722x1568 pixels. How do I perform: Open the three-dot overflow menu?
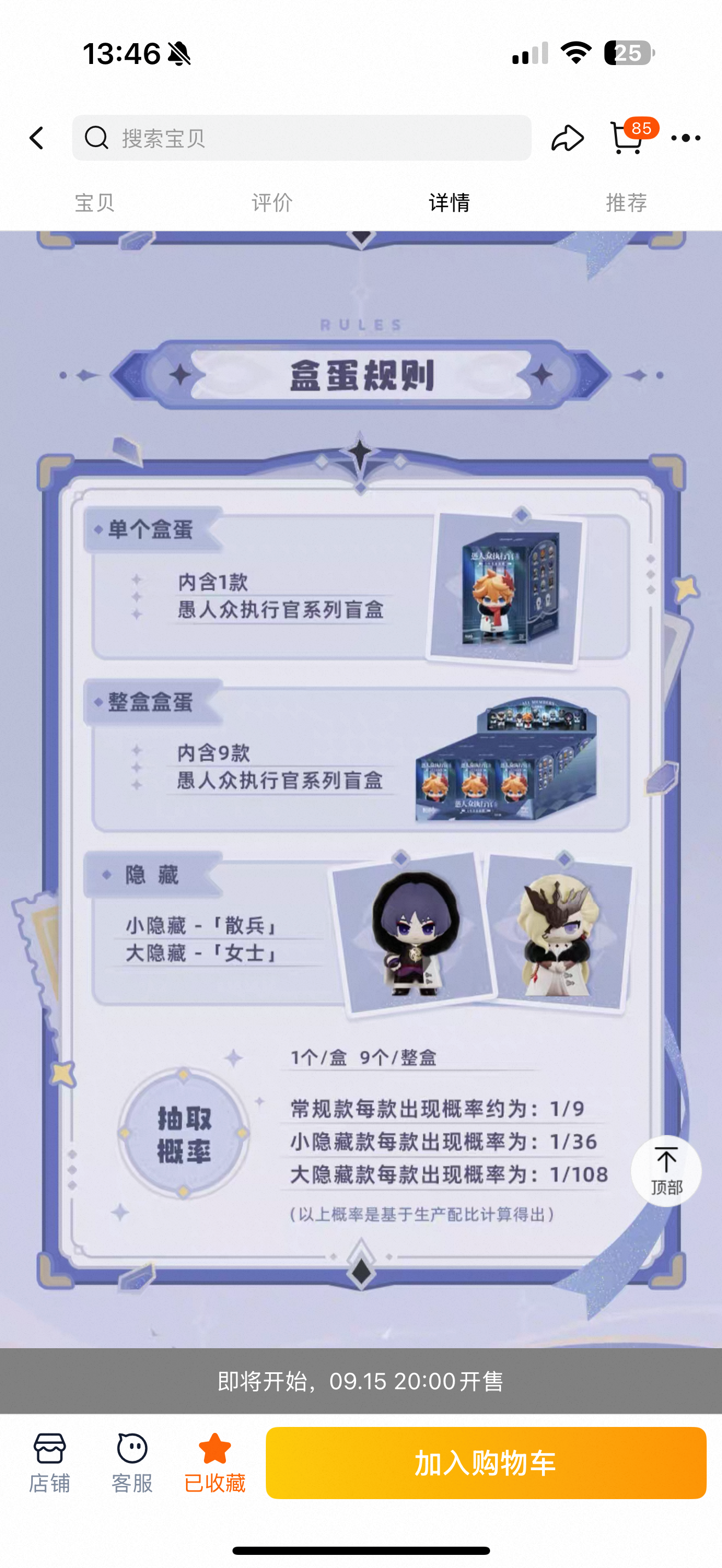[685, 138]
